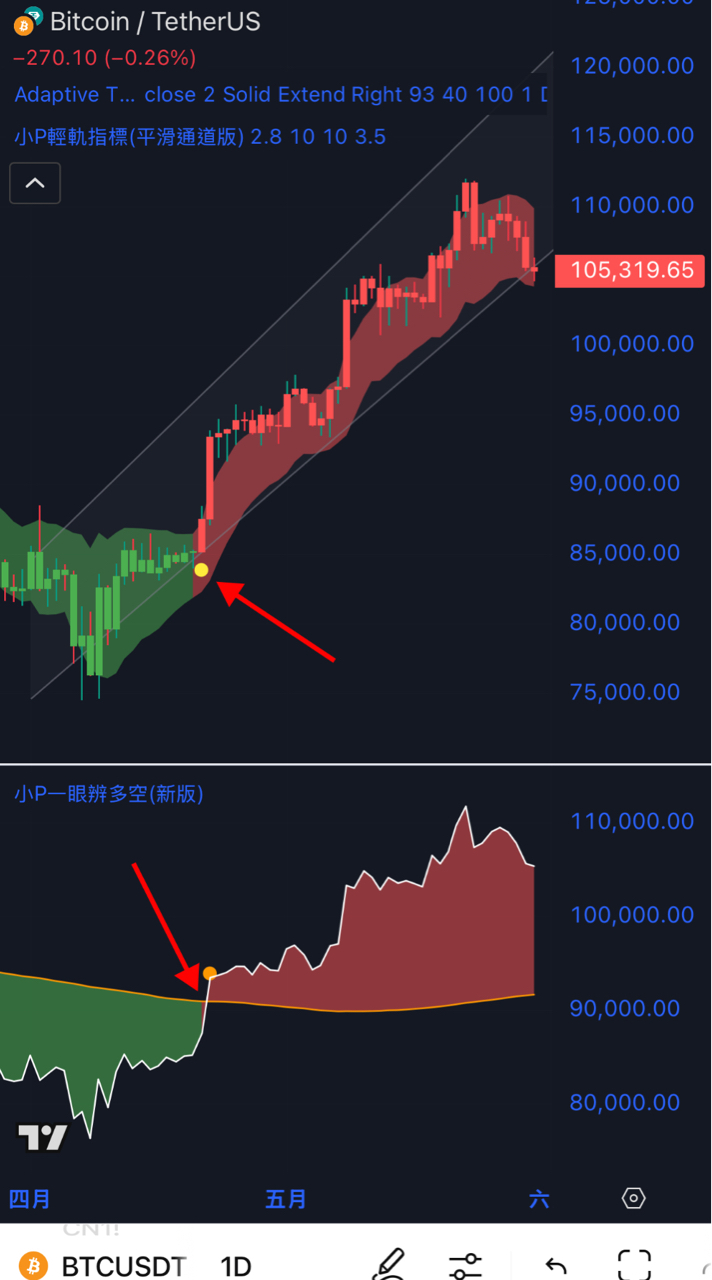The height and width of the screenshot is (1280, 712).
Task: Select the Adaptive T... indicator legend
Action: (280, 95)
